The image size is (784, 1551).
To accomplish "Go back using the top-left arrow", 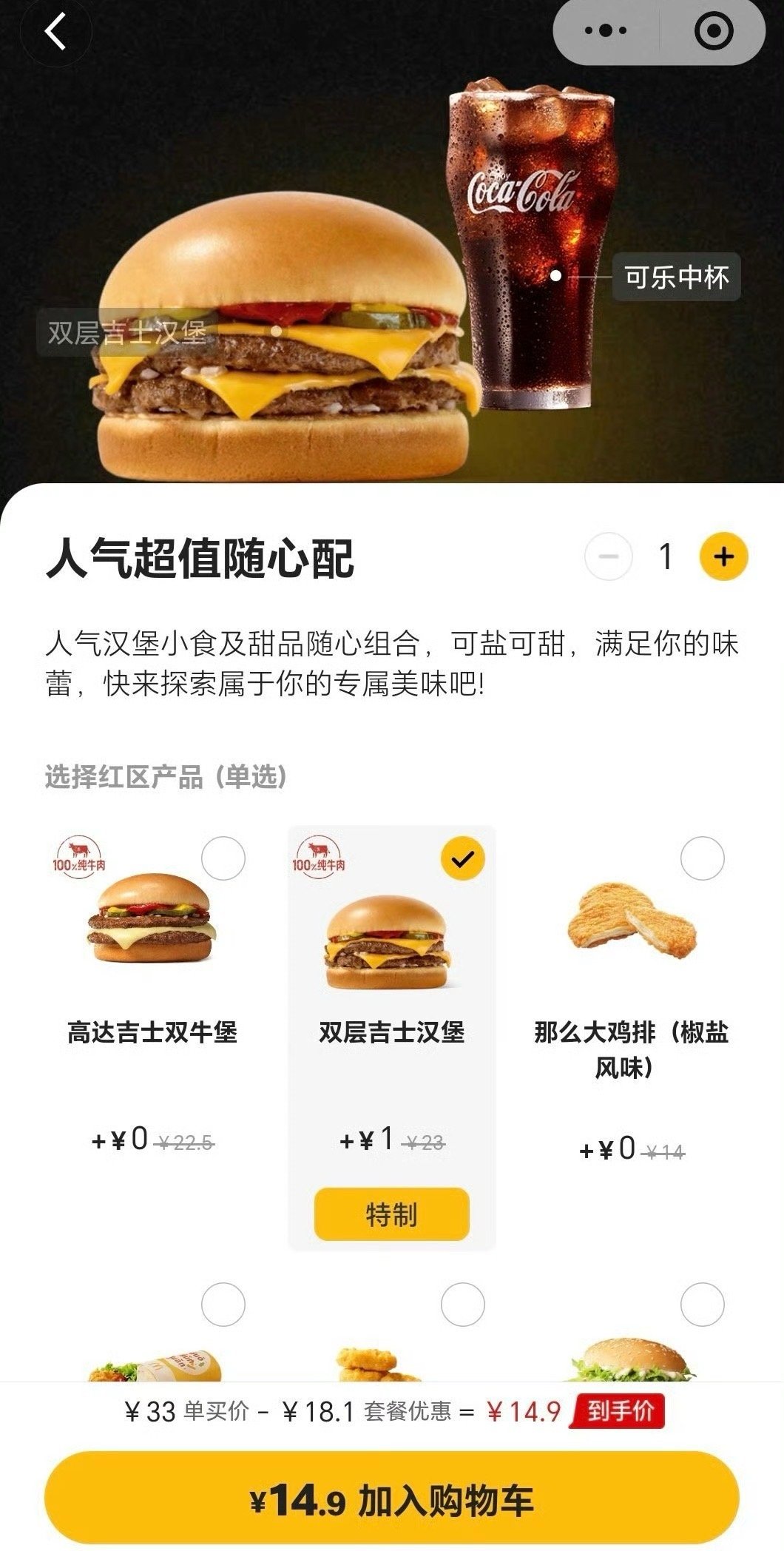I will (x=55, y=33).
